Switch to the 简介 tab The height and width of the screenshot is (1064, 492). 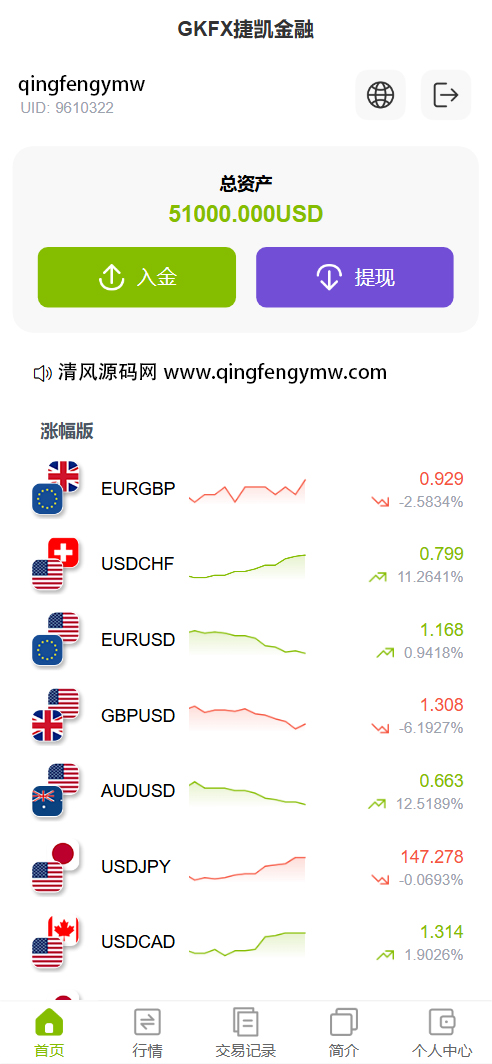(x=344, y=1033)
